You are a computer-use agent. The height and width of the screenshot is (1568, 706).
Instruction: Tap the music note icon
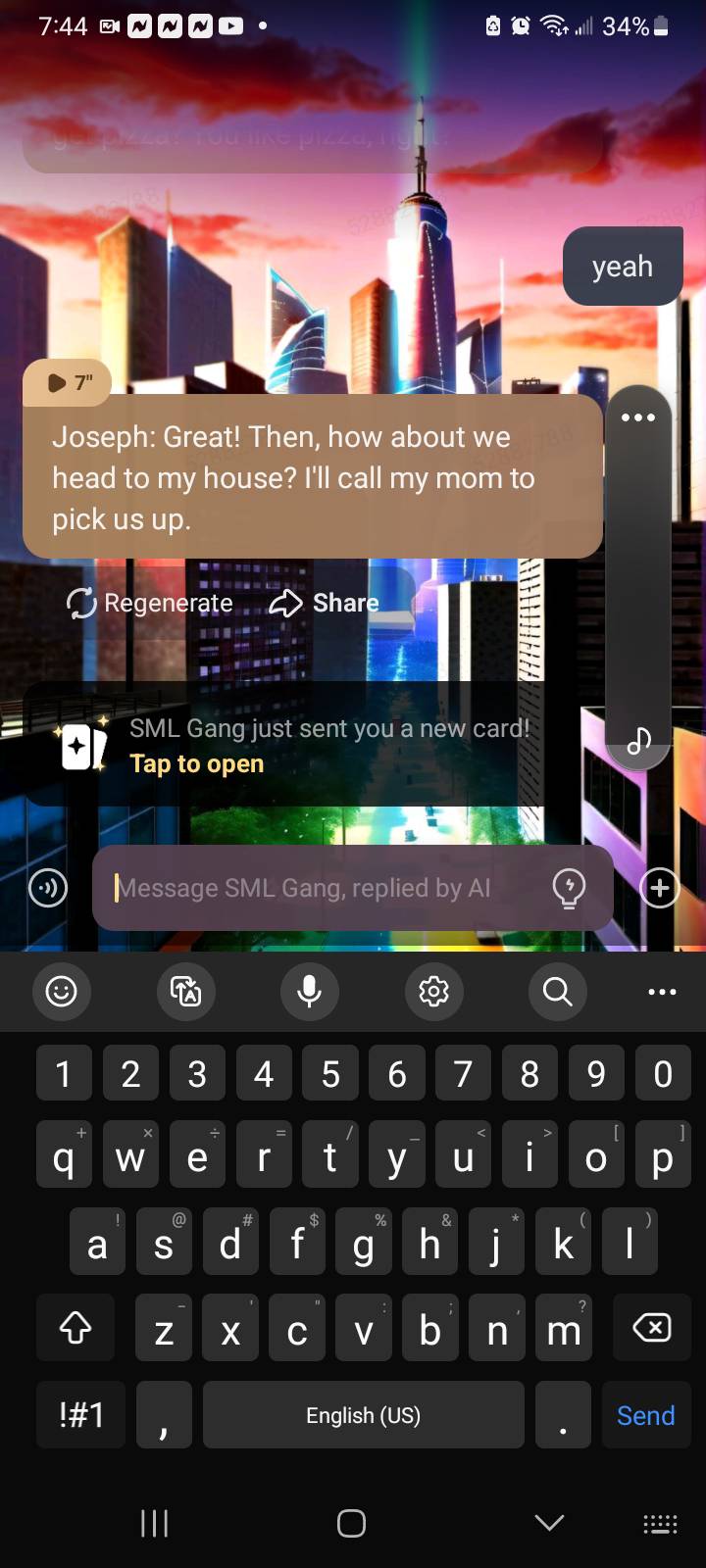coord(638,741)
